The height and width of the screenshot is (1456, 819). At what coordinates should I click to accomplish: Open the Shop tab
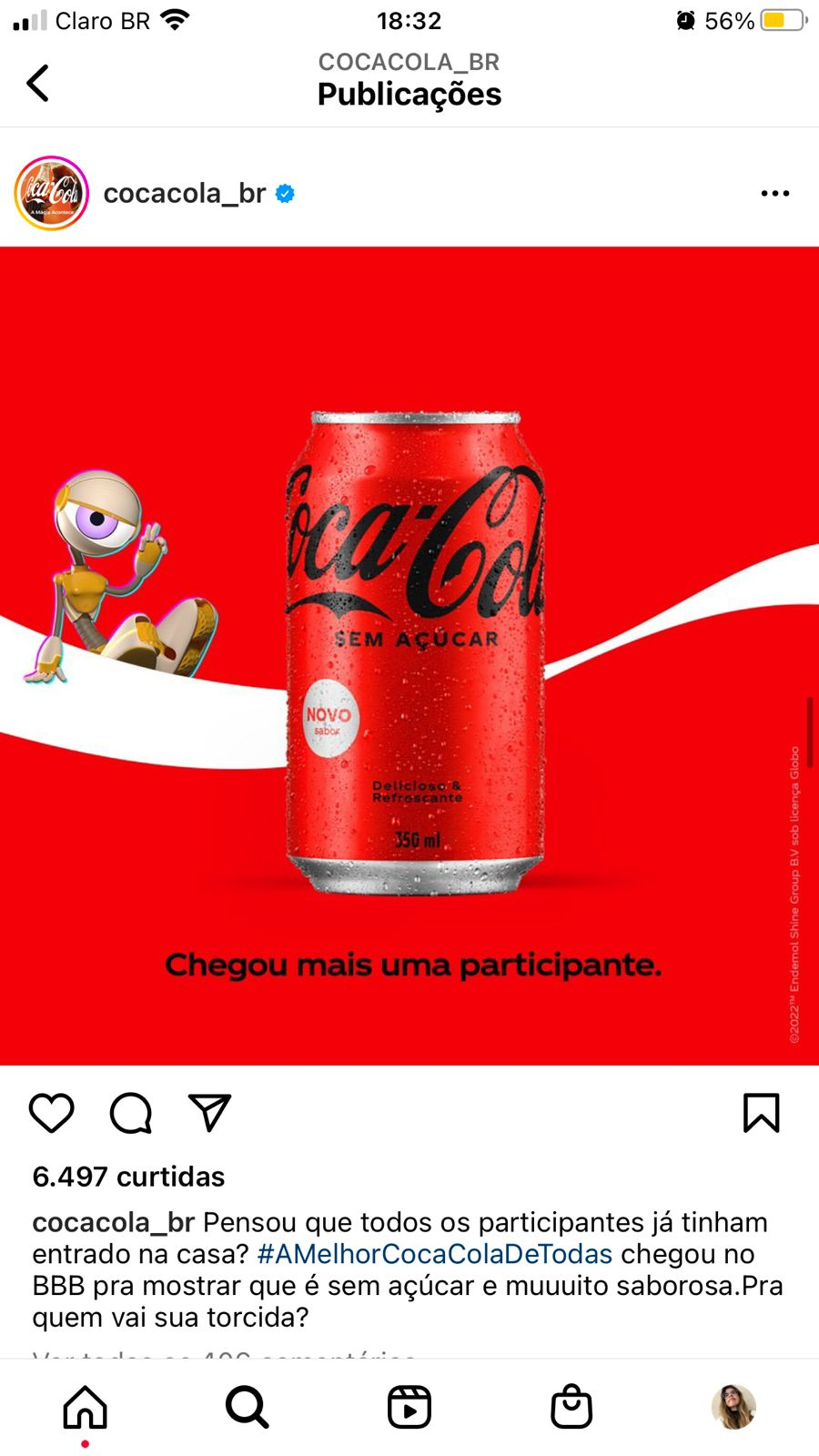pos(571,1407)
